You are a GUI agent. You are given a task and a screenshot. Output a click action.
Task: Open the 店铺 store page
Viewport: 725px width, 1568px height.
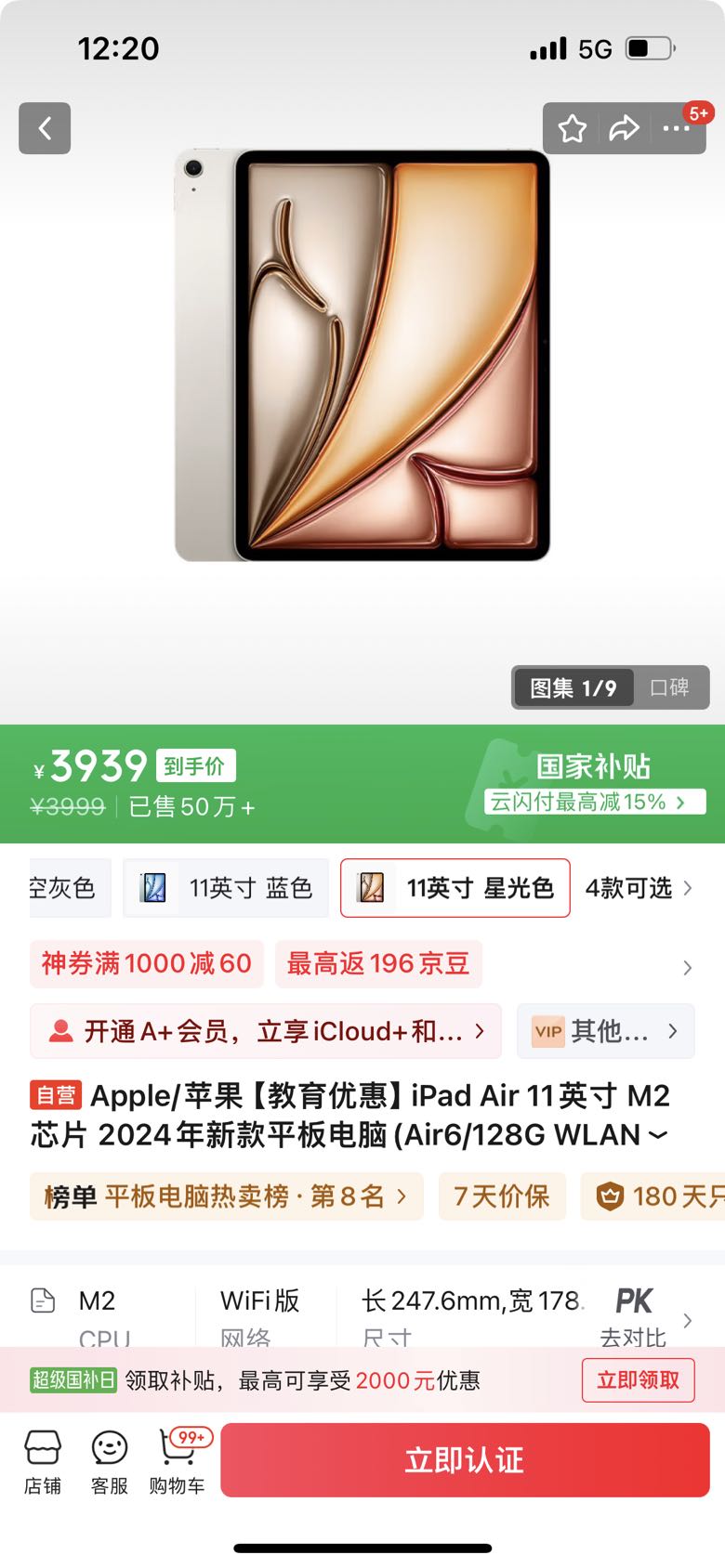(43, 1462)
